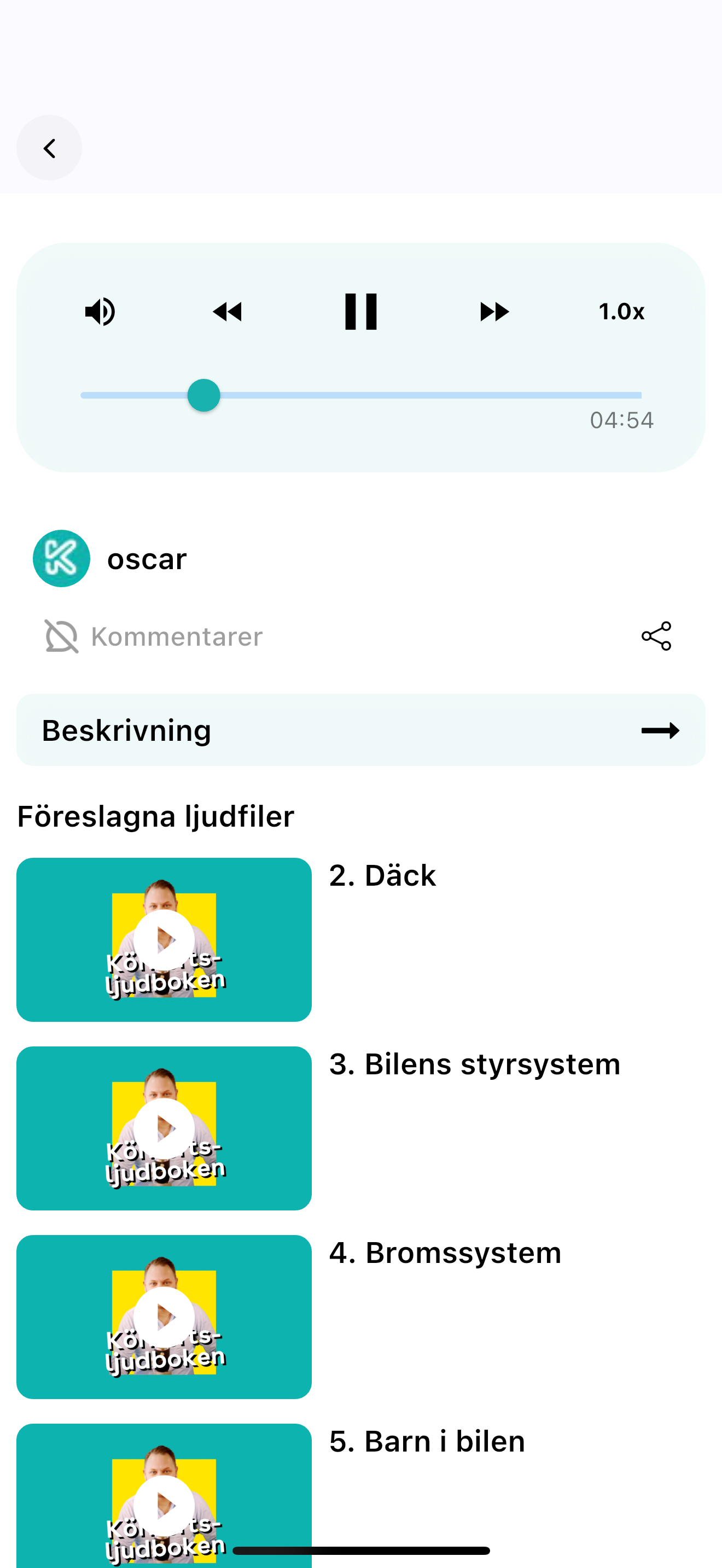Fast forward the audio
This screenshot has height=1568, width=722.
click(x=494, y=312)
